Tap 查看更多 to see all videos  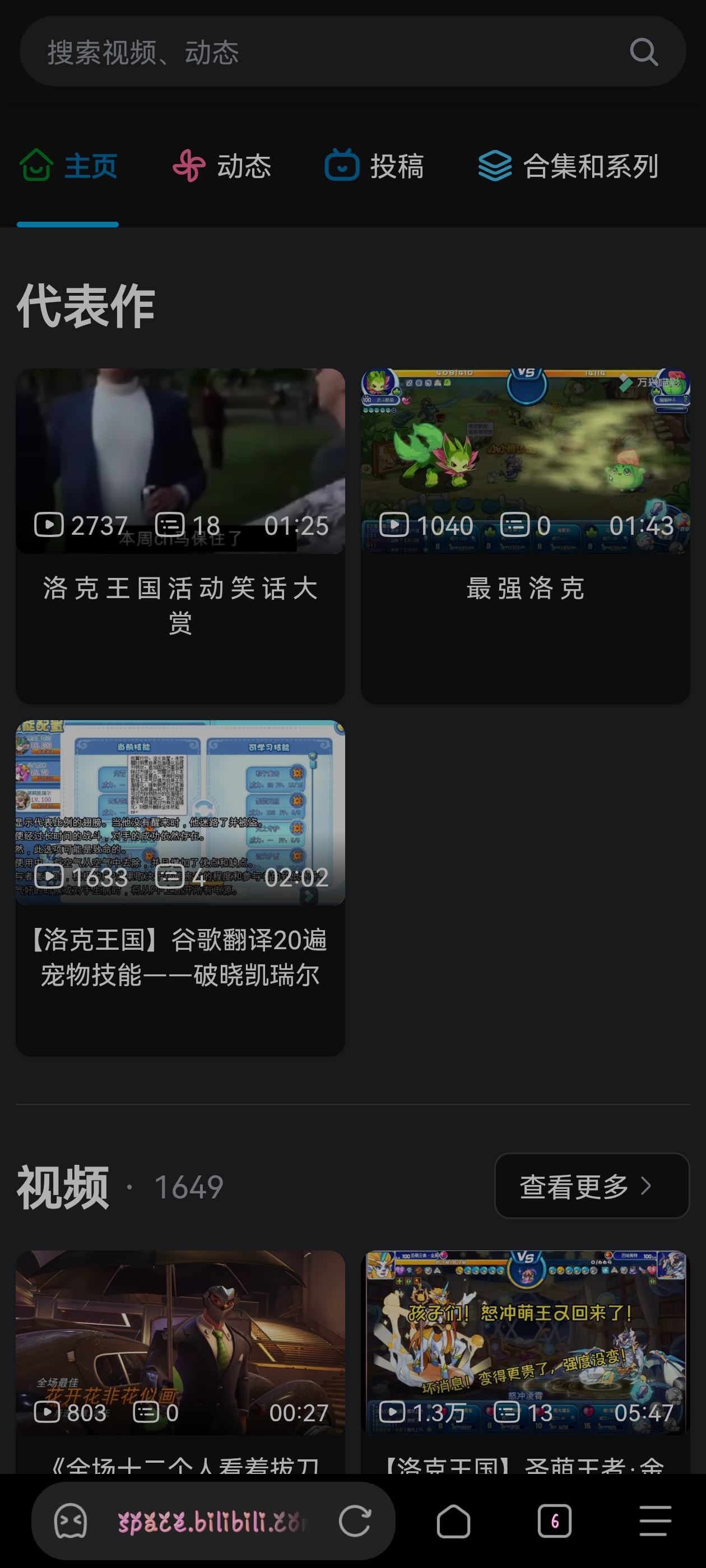[592, 1186]
